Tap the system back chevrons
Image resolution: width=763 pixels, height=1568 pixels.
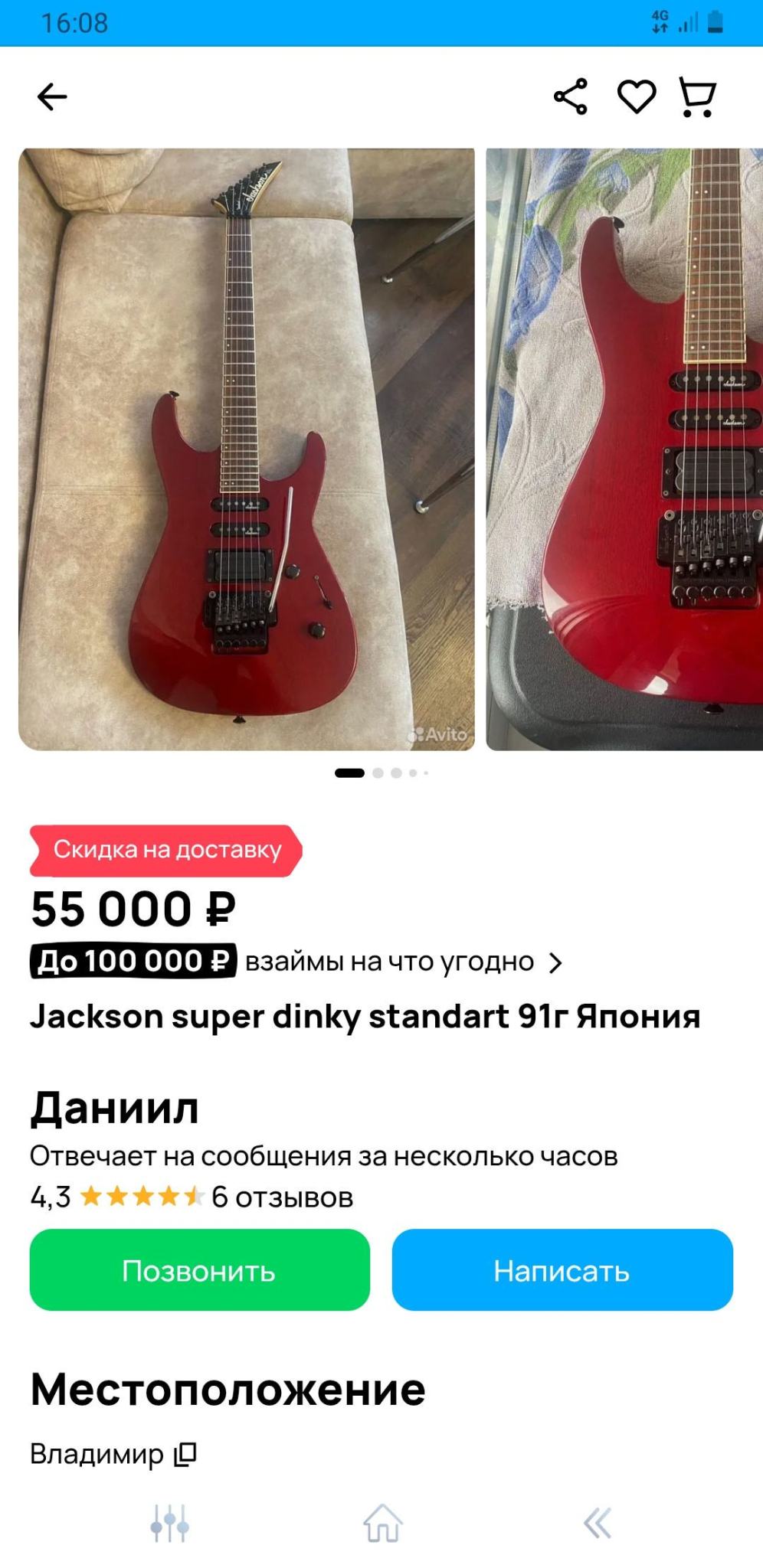597,1523
